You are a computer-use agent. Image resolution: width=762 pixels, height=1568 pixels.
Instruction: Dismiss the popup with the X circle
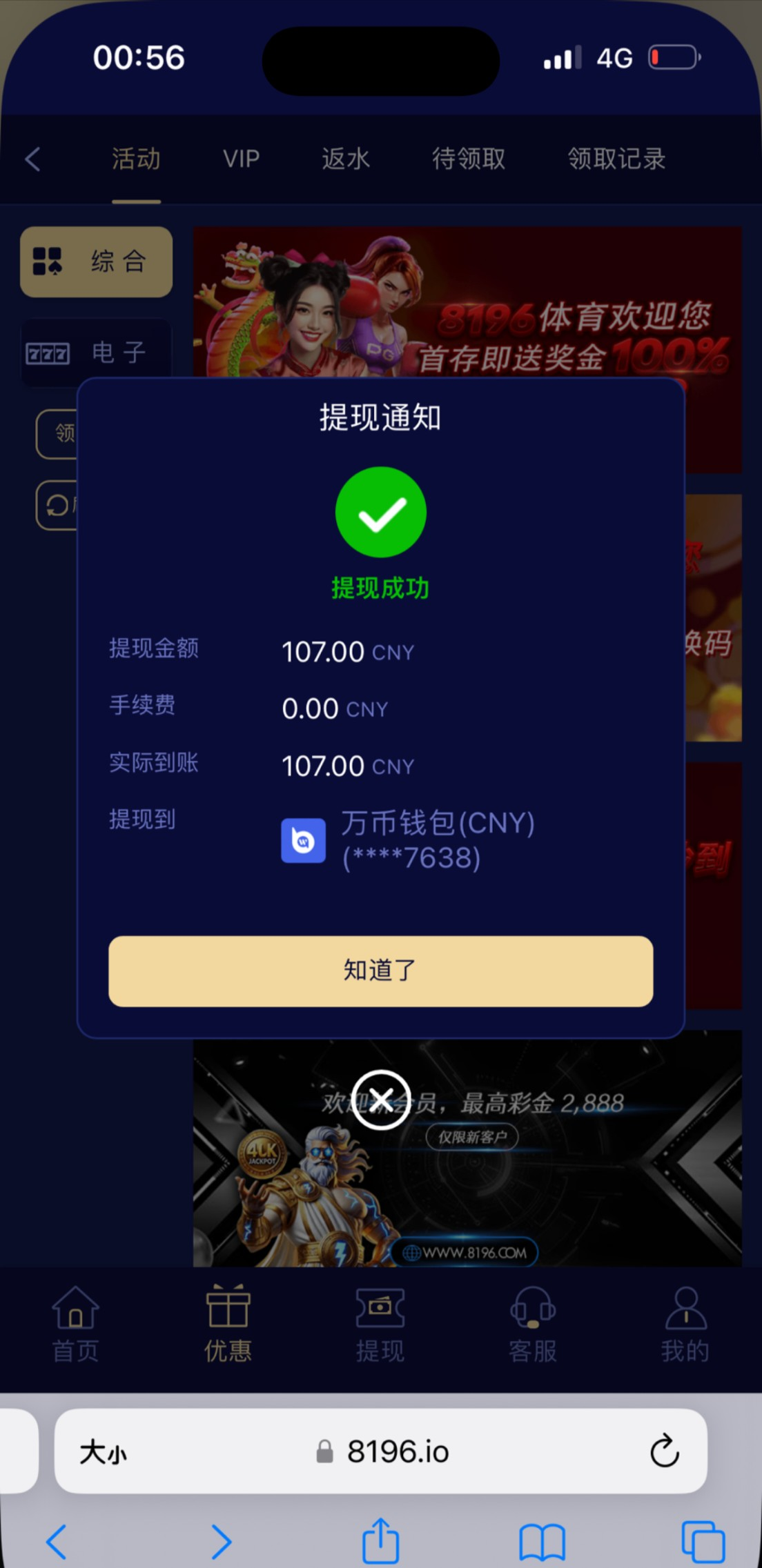(x=380, y=1100)
